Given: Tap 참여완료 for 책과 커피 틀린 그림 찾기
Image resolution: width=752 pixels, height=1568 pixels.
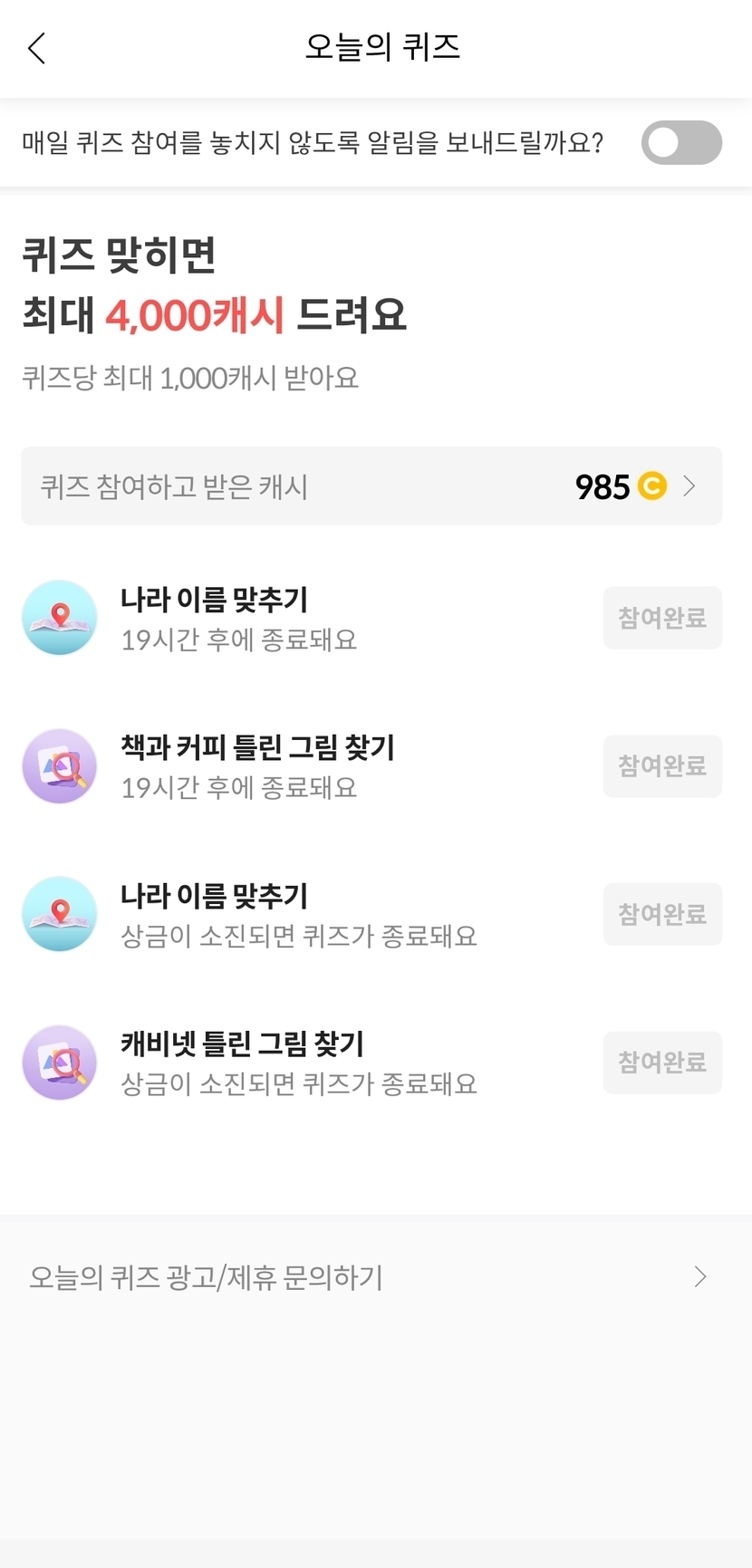Looking at the screenshot, I should click(662, 766).
